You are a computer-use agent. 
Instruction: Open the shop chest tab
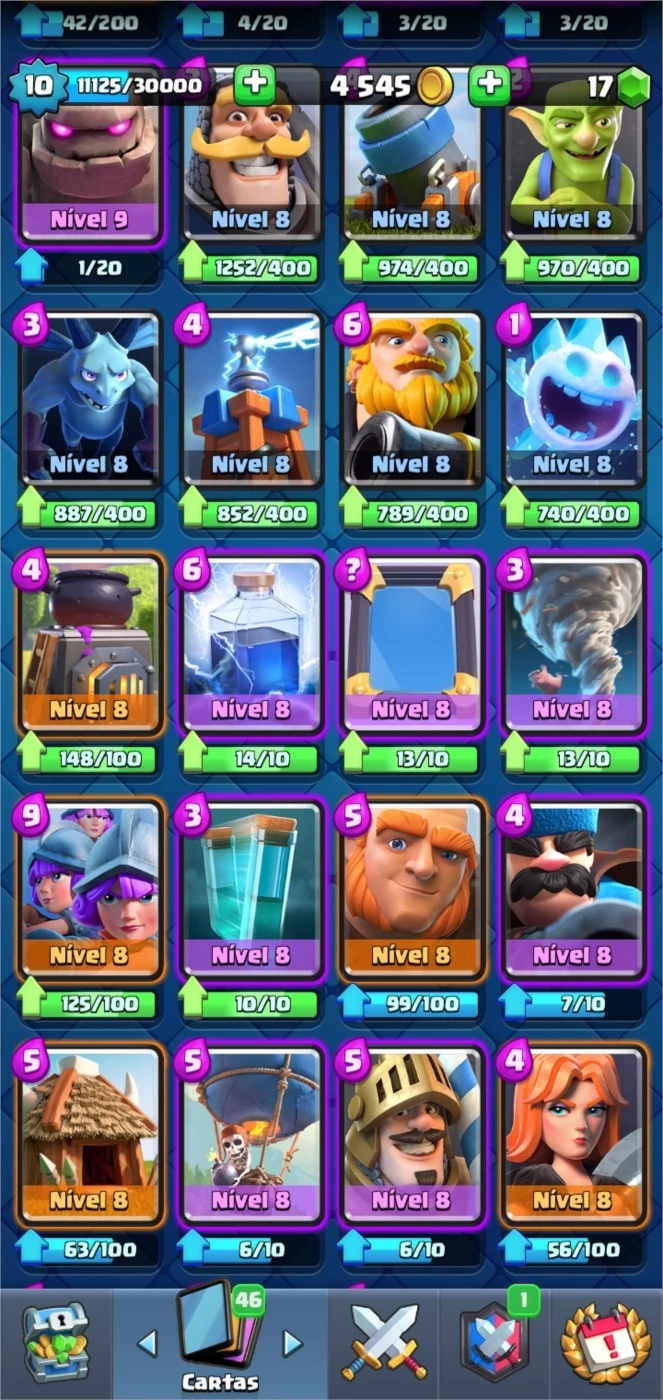click(56, 1342)
